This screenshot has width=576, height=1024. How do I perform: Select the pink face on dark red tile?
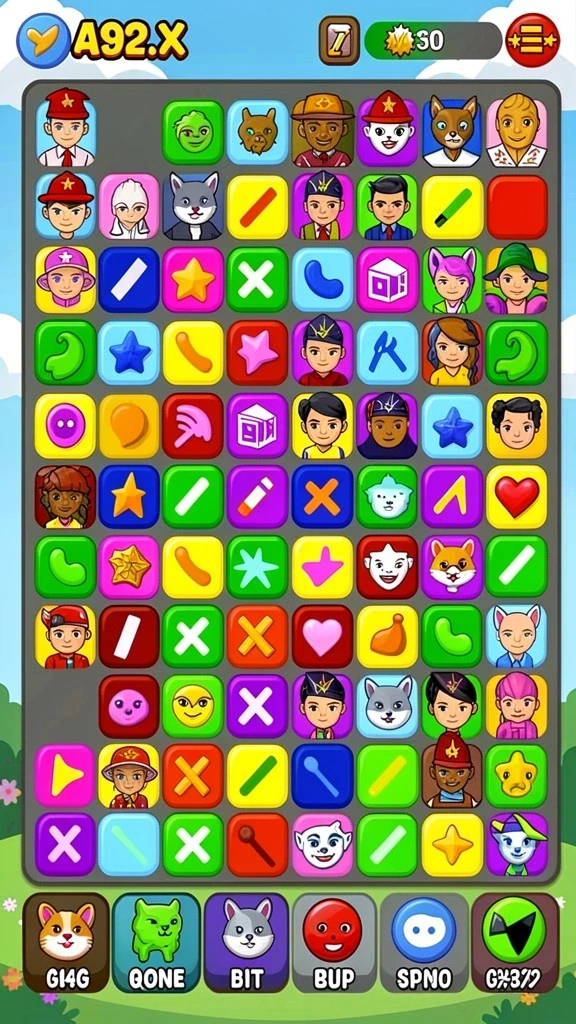(x=129, y=706)
